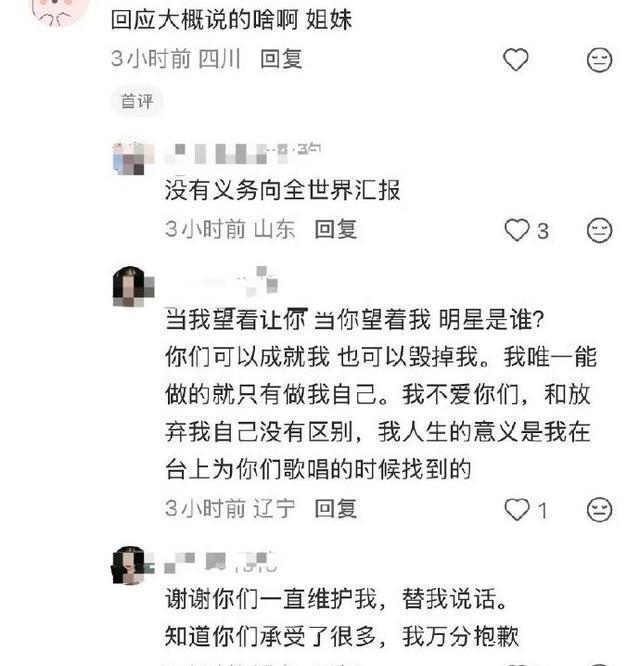Like the Sichuan comment asking about 回应
Screen dimensions: 640x666
click(515, 60)
